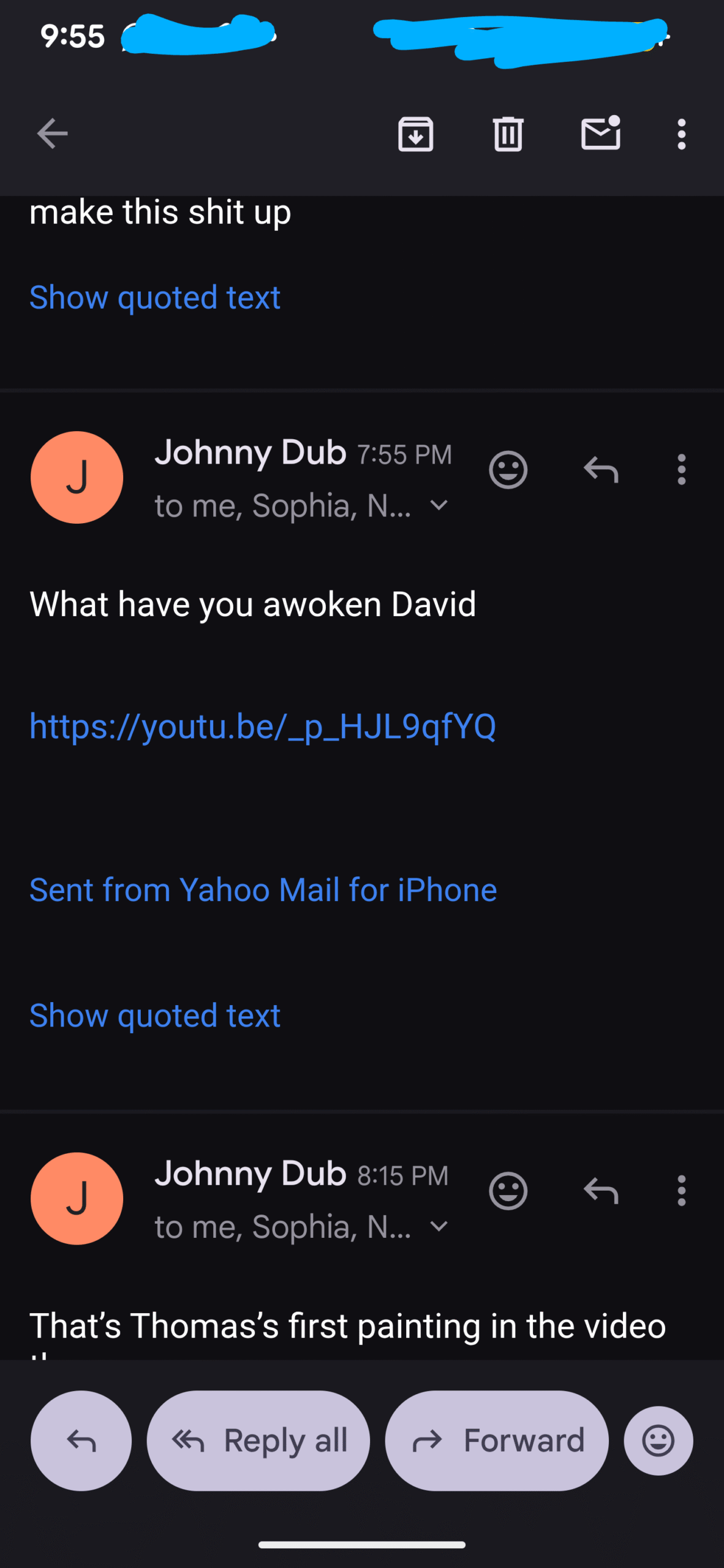Reply to Johnny's 7:55 PM message
This screenshot has height=1568, width=724.
pos(600,470)
